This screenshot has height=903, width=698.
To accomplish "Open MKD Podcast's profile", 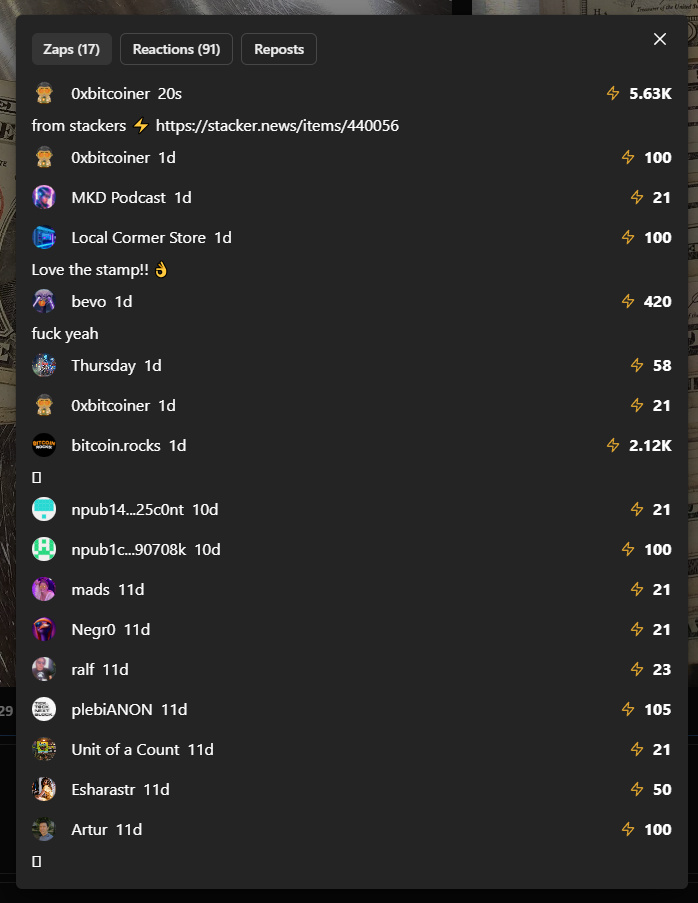I will [x=118, y=197].
